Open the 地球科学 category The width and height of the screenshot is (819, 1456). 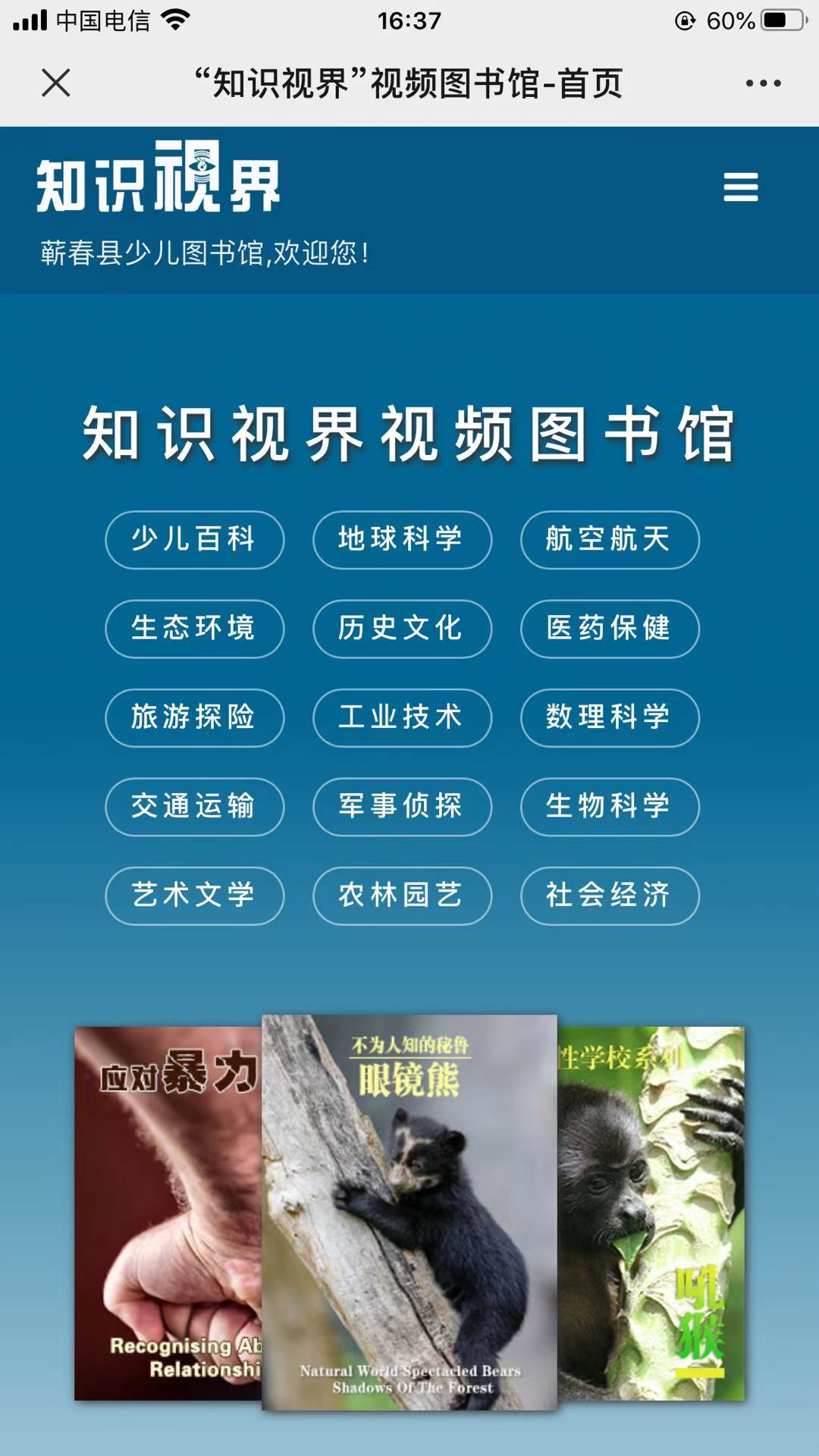(402, 540)
